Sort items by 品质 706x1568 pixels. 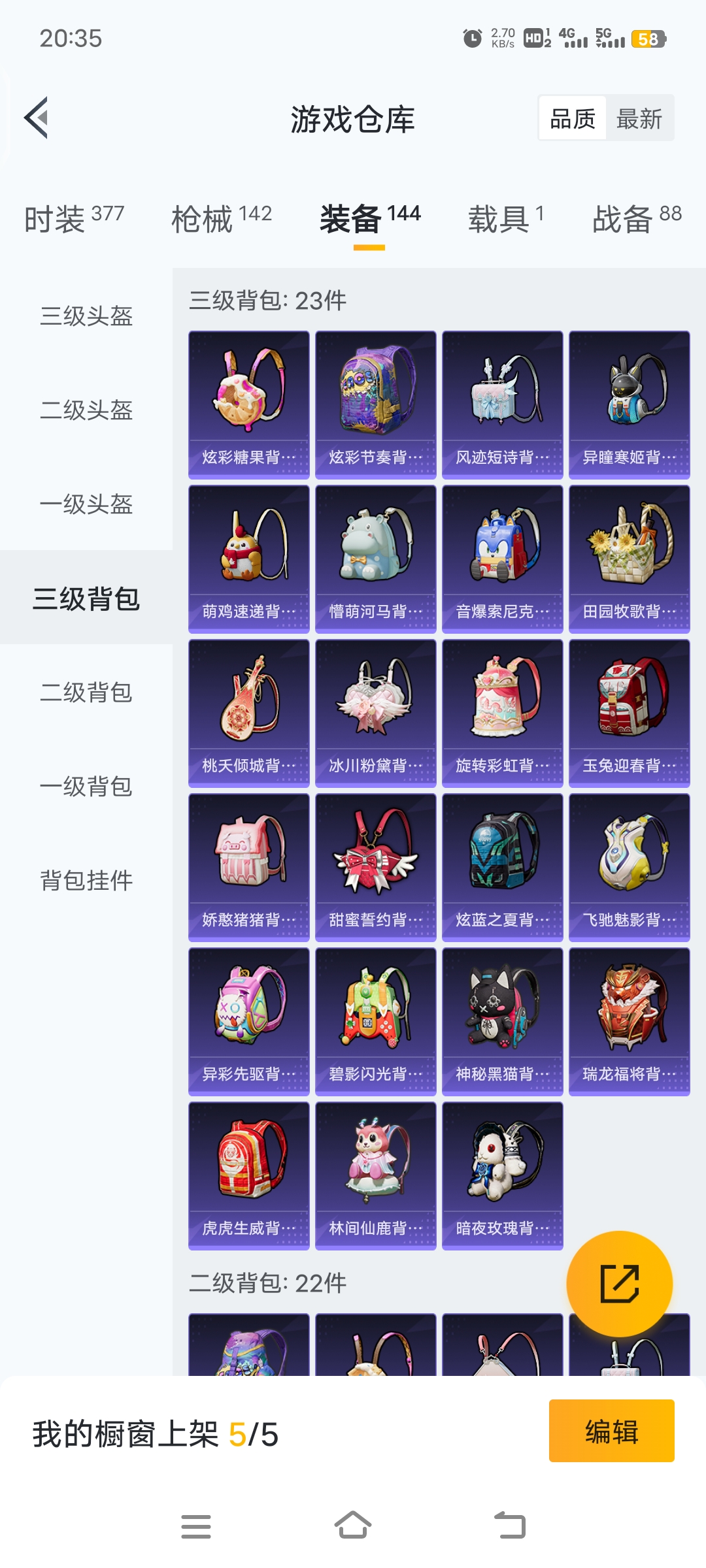(x=573, y=119)
